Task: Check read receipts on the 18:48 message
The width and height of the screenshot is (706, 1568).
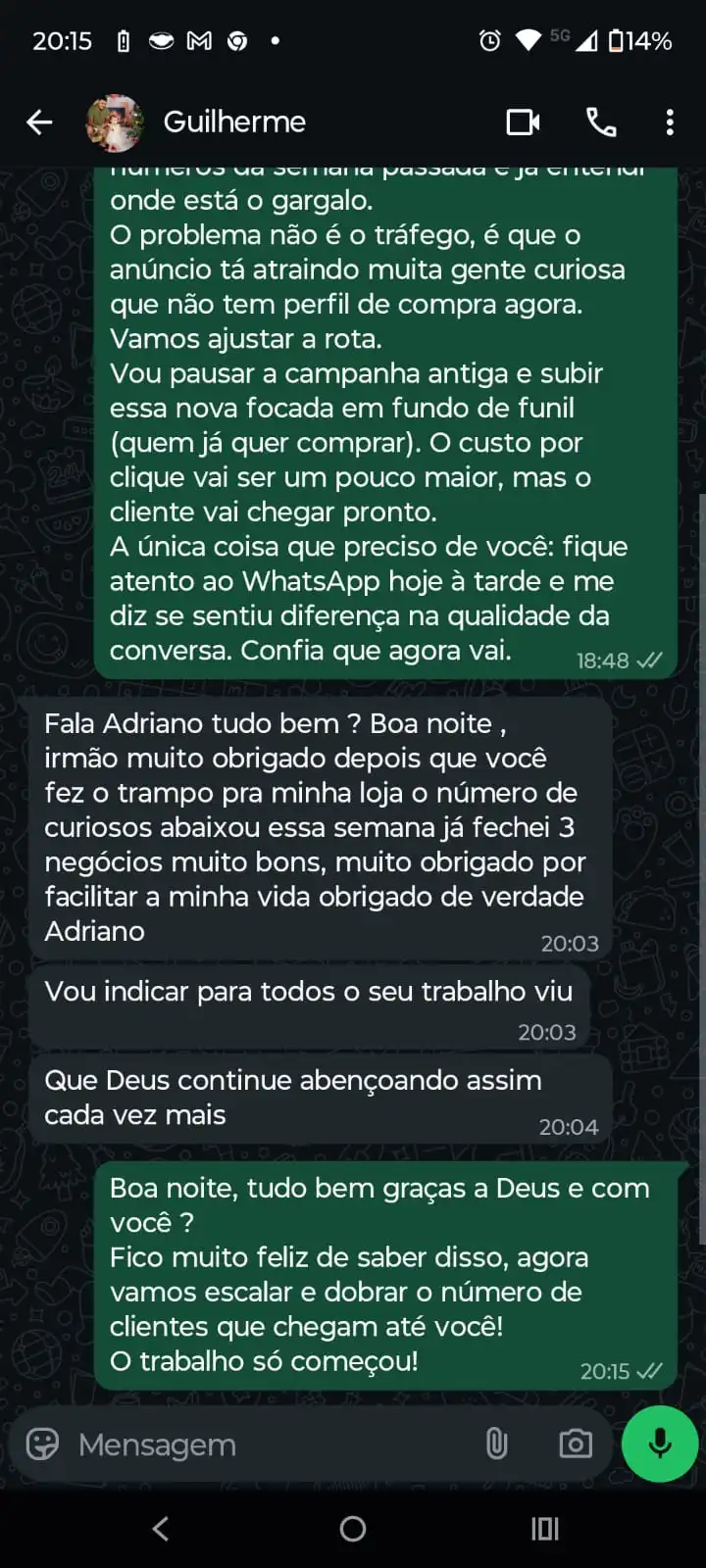Action: (x=649, y=661)
